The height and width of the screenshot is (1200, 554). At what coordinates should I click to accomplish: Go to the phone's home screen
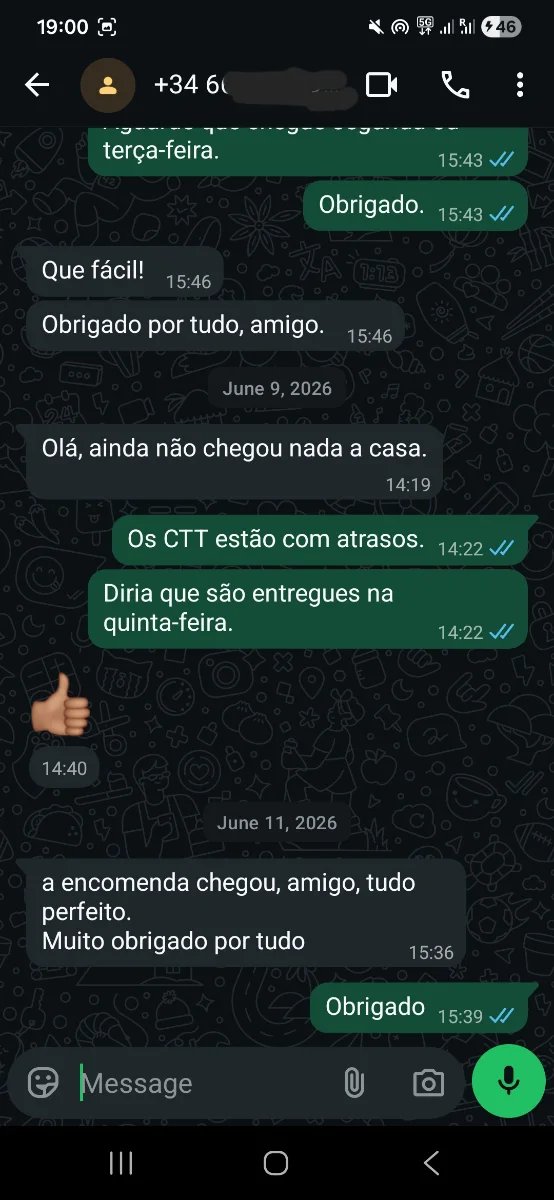point(276,1162)
